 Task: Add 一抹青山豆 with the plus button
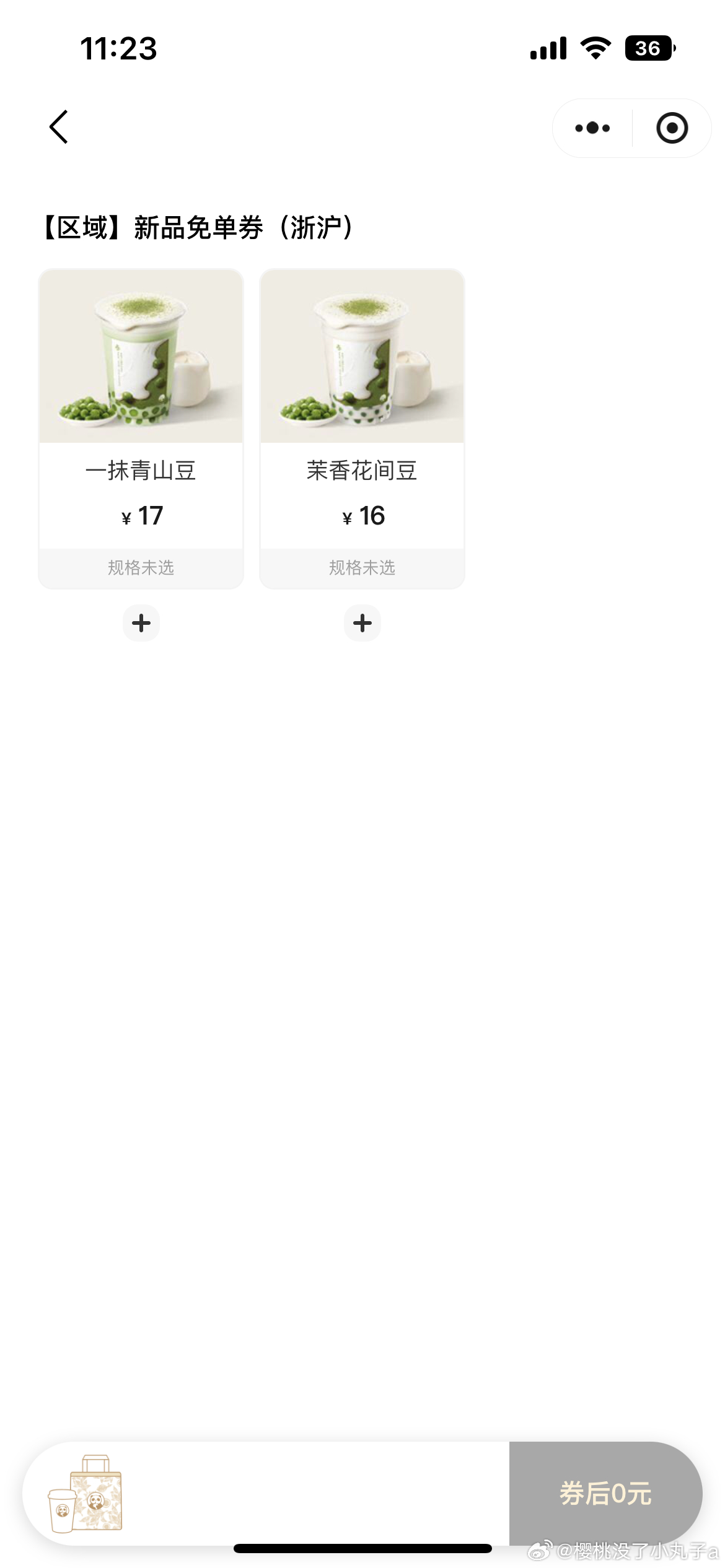pyautogui.click(x=141, y=622)
